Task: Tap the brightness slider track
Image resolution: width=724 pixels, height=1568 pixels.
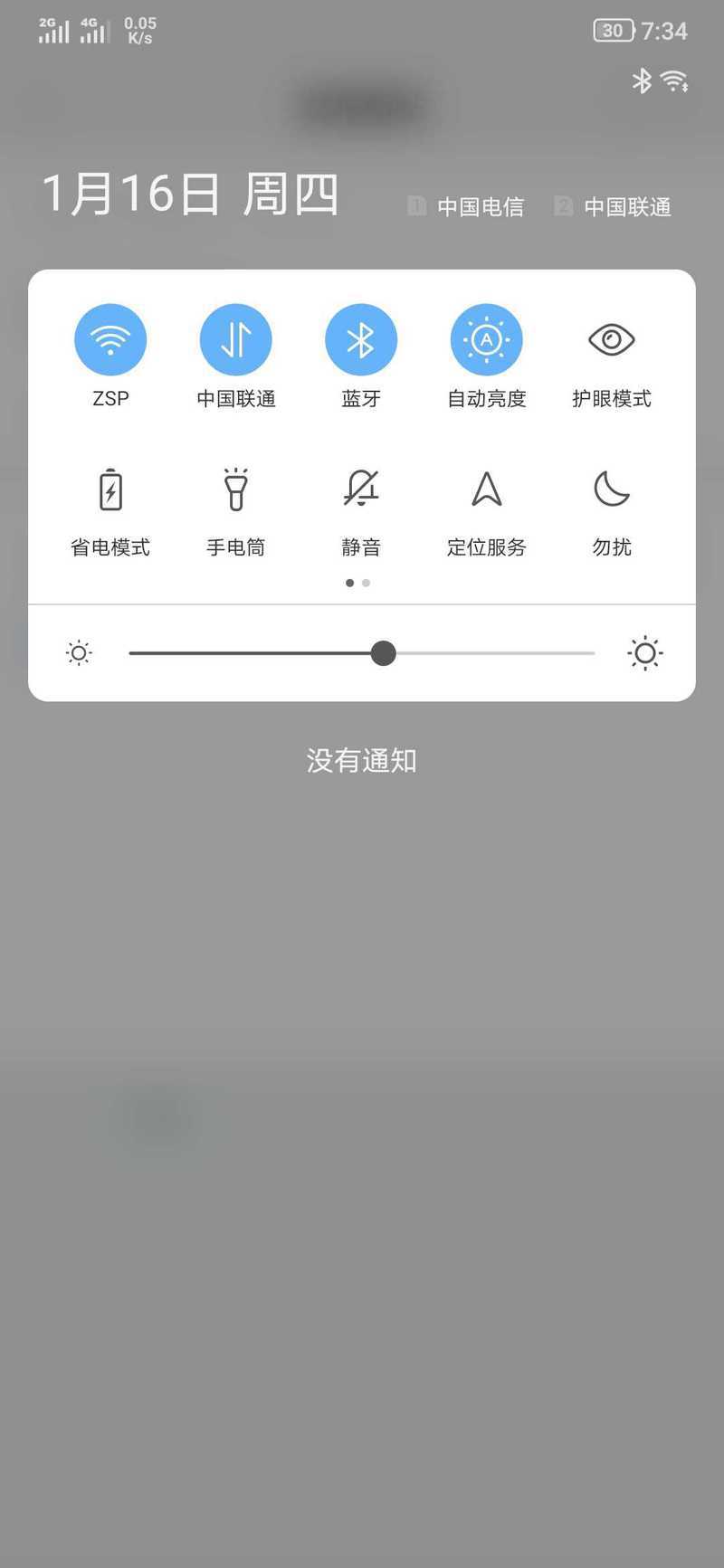Action: 362,652
